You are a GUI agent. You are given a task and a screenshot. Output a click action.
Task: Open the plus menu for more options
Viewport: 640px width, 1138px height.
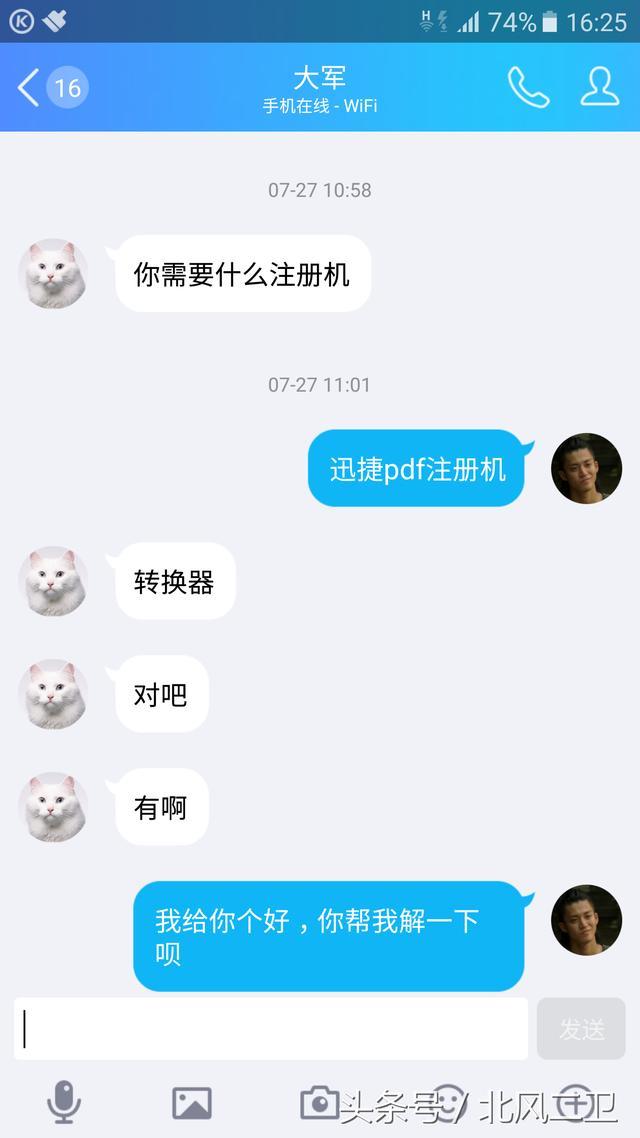click(575, 1102)
